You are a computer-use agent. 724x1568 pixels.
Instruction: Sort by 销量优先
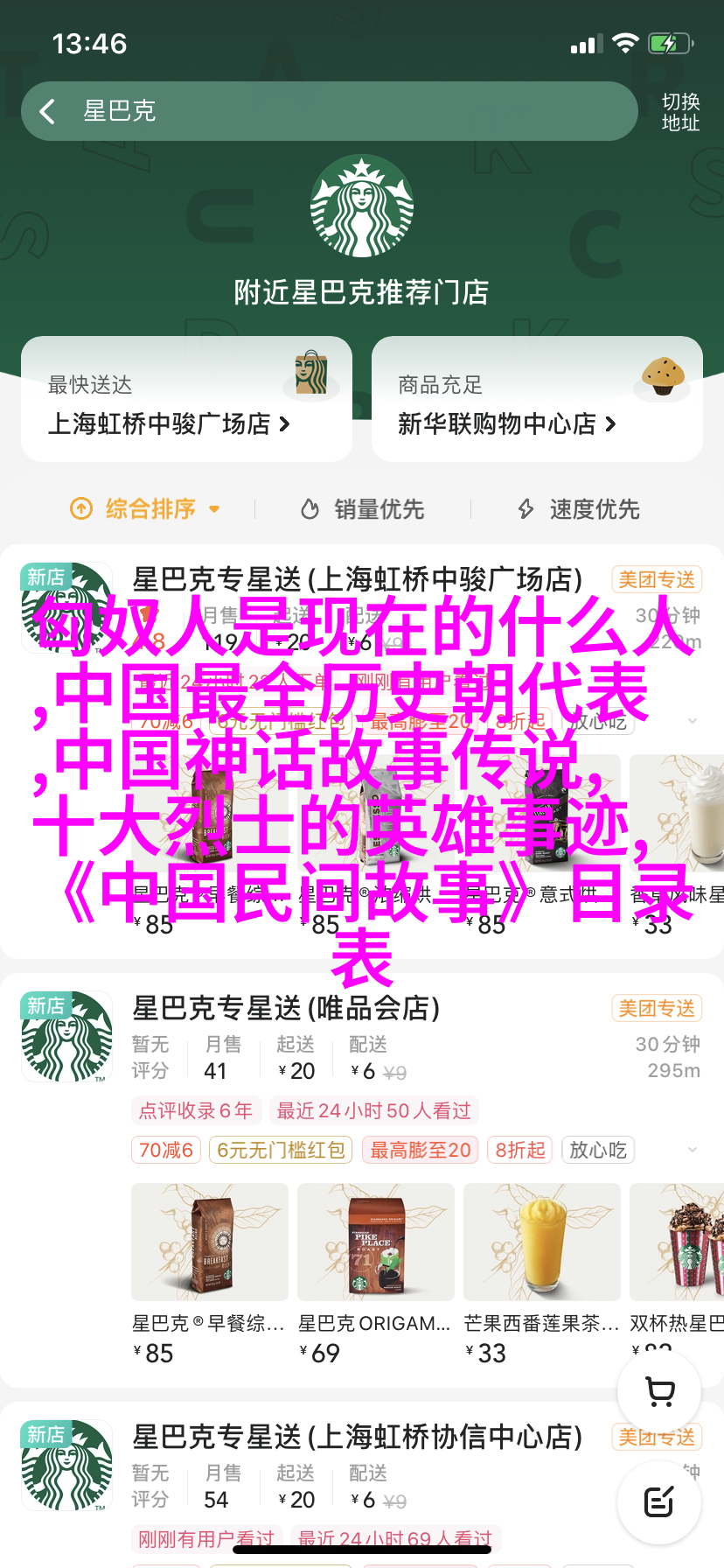pos(363,508)
